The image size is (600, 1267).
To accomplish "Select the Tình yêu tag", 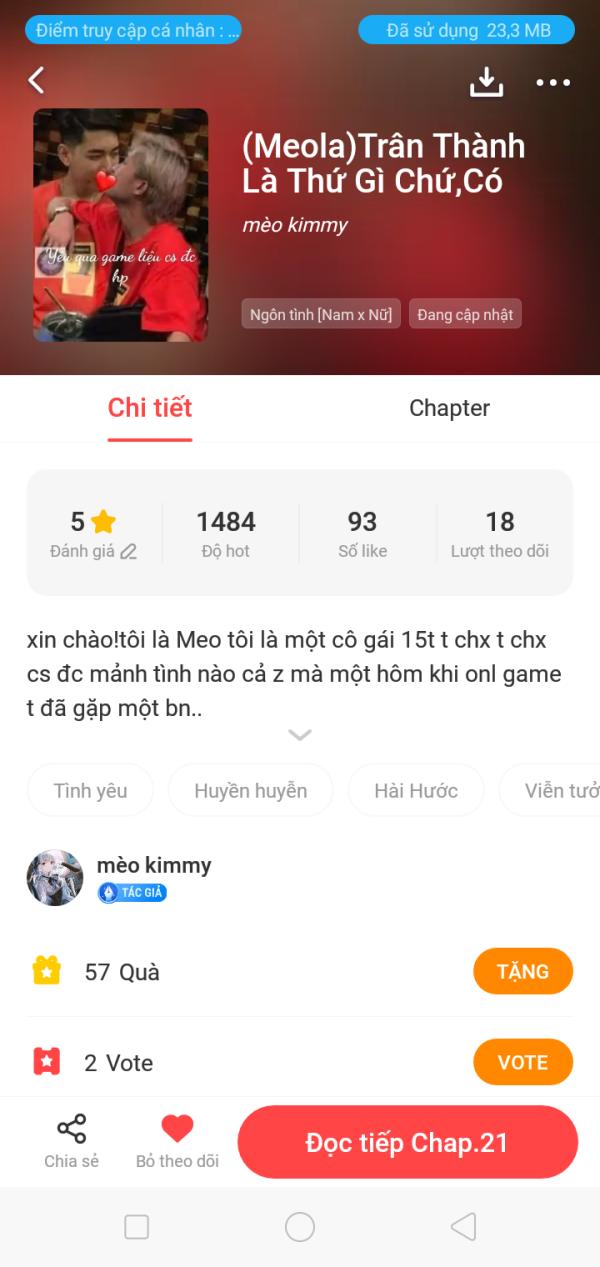I will coord(90,790).
